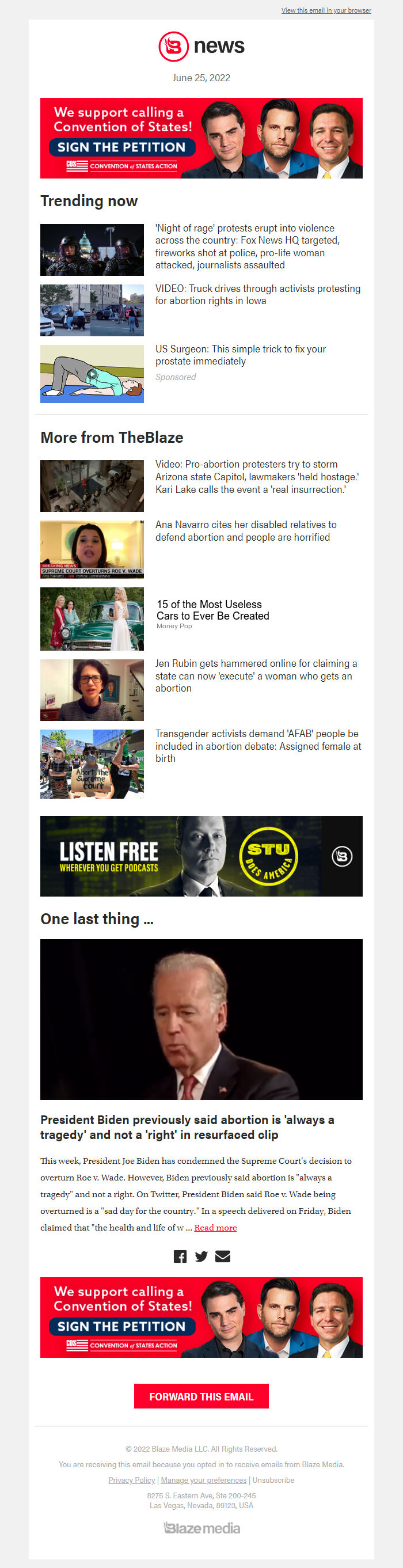Tap the Forward This Email button
The width and height of the screenshot is (403, 1568).
coord(201,1396)
